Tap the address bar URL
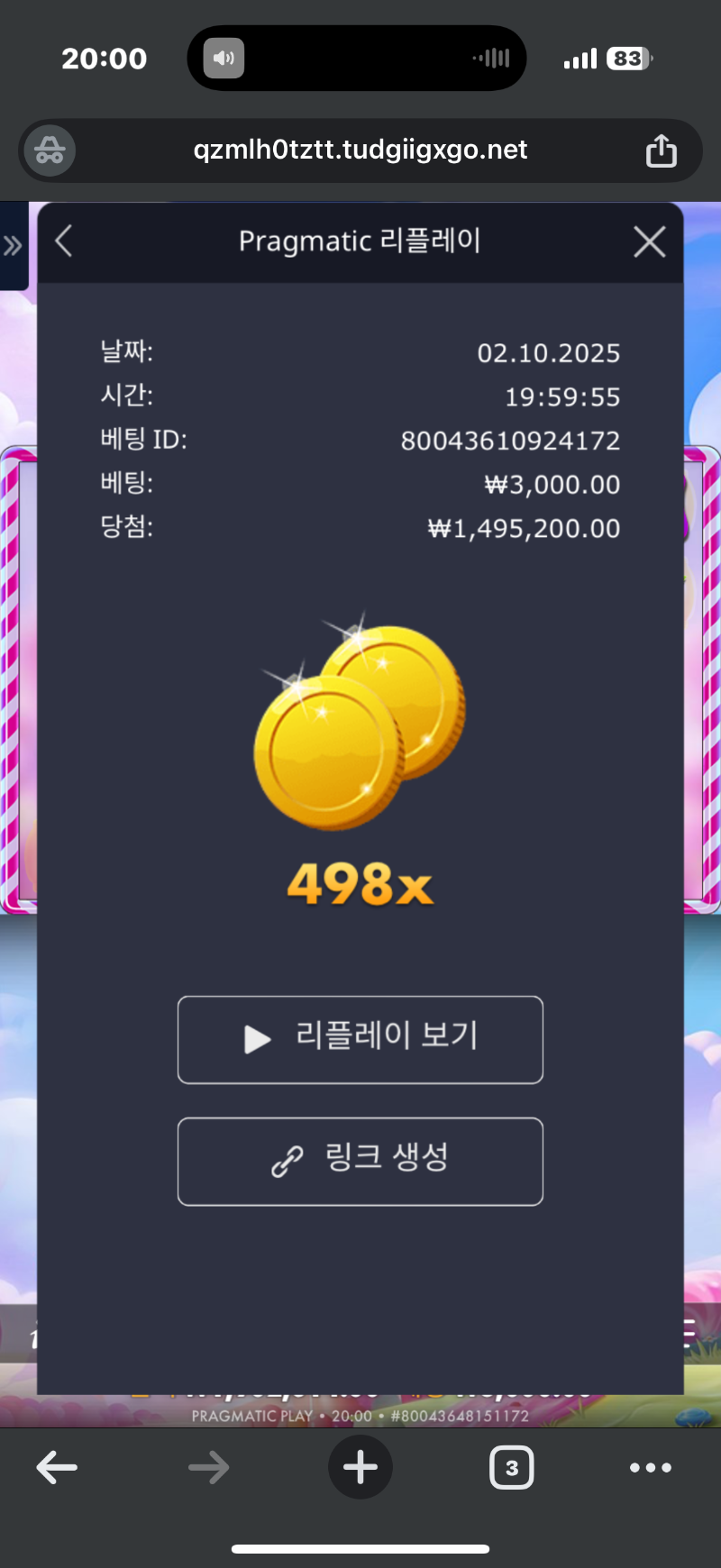This screenshot has height=1568, width=721. click(360, 150)
